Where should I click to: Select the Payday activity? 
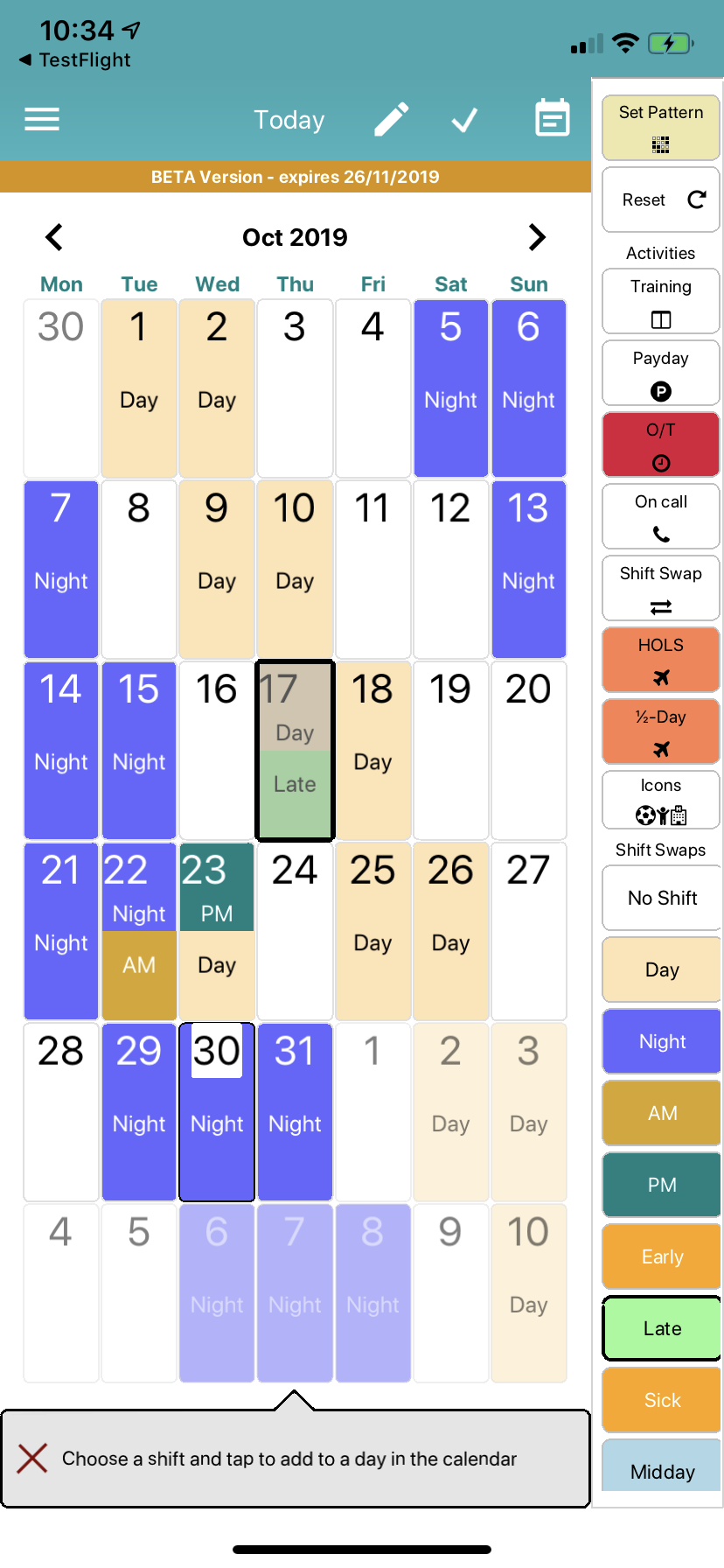[660, 374]
